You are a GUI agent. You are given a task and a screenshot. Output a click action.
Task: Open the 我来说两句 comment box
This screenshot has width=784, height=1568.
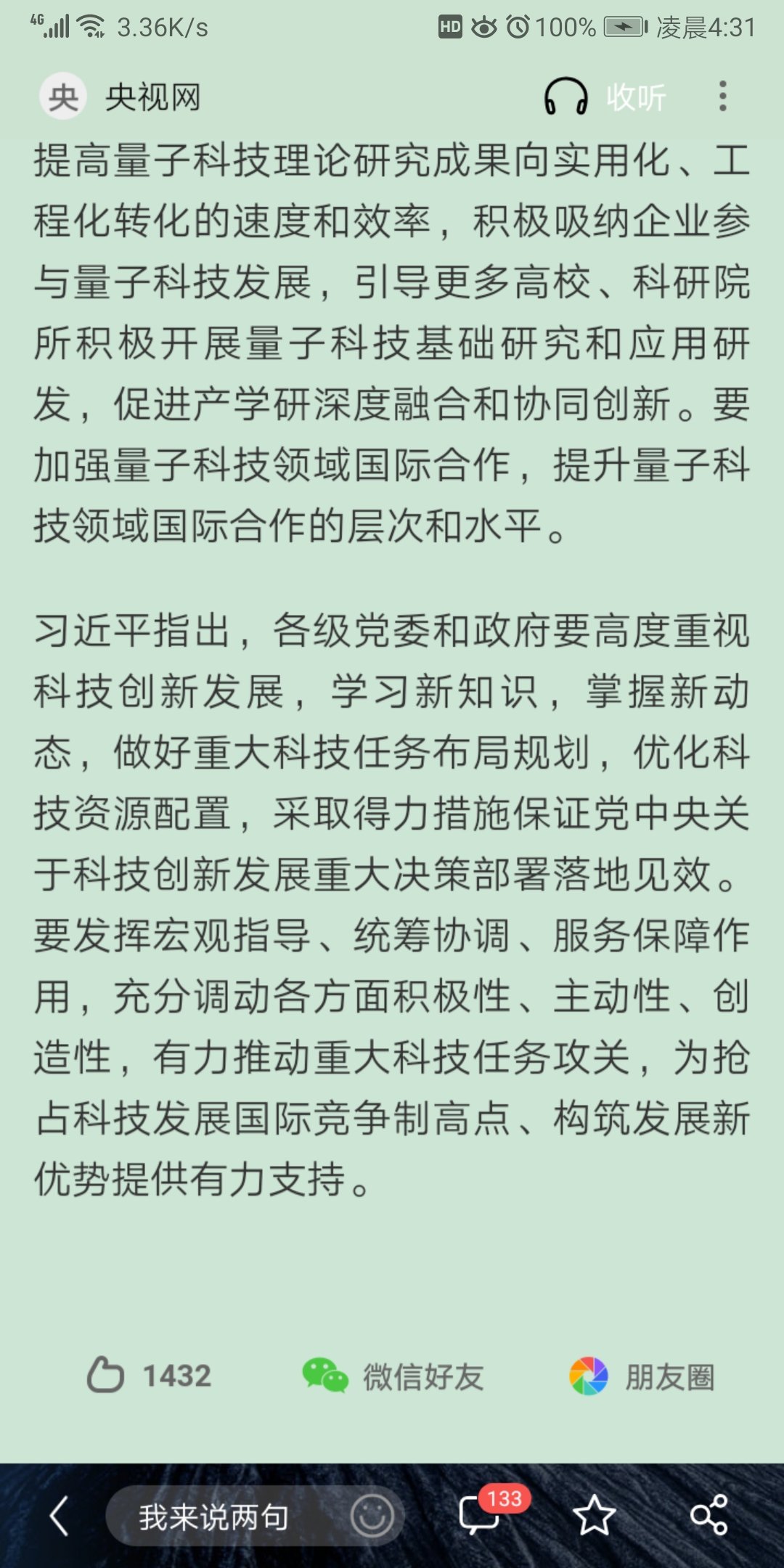tap(214, 1516)
